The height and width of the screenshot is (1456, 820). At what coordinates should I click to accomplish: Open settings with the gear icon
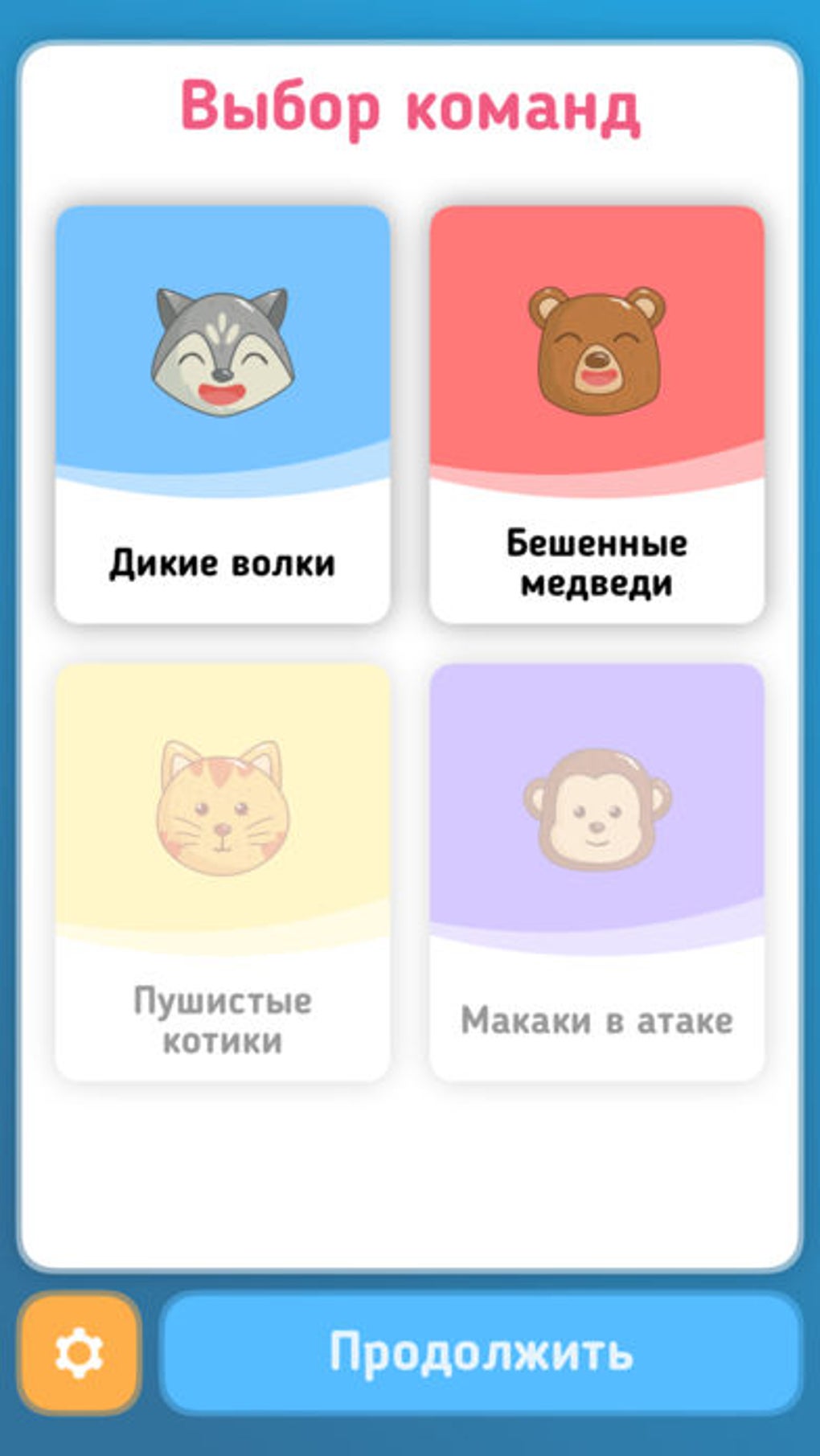[79, 1352]
